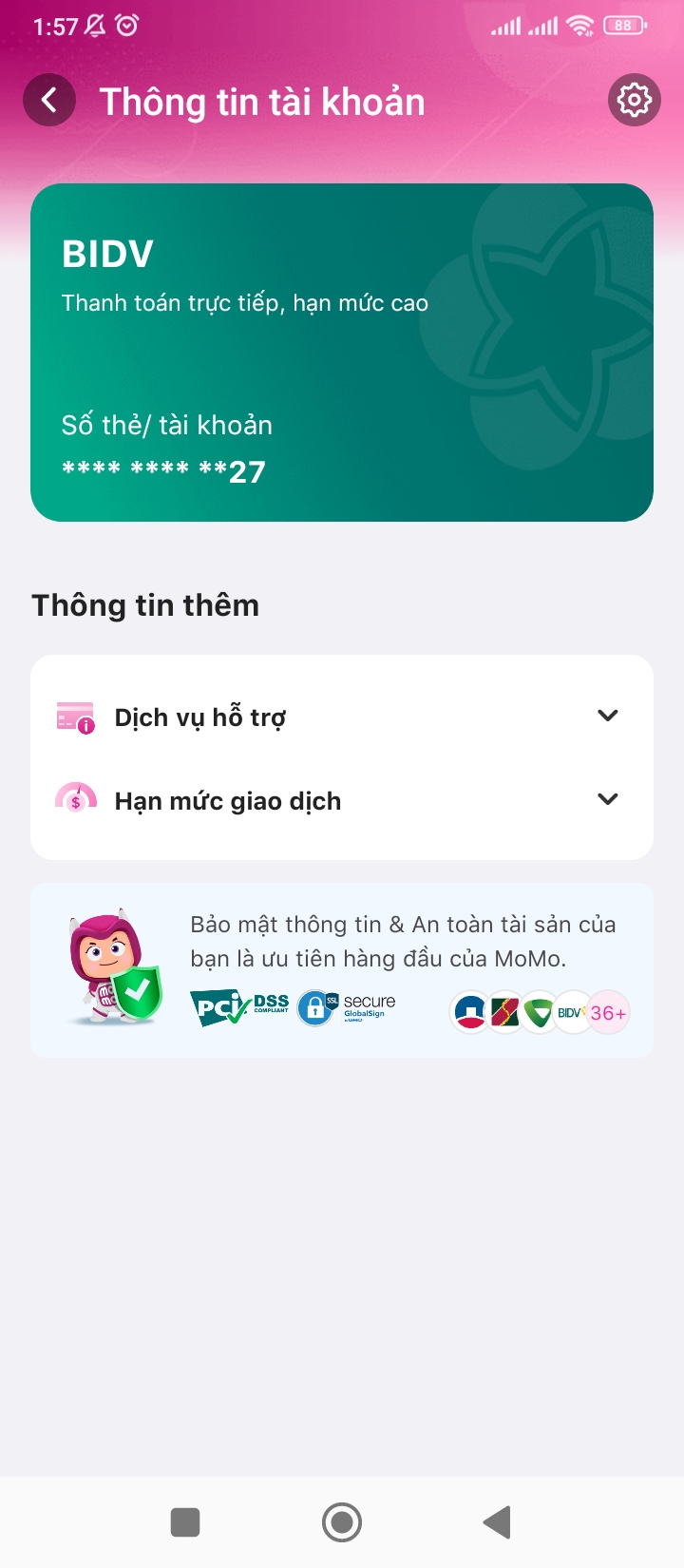Open the BIDV account card

342,353
